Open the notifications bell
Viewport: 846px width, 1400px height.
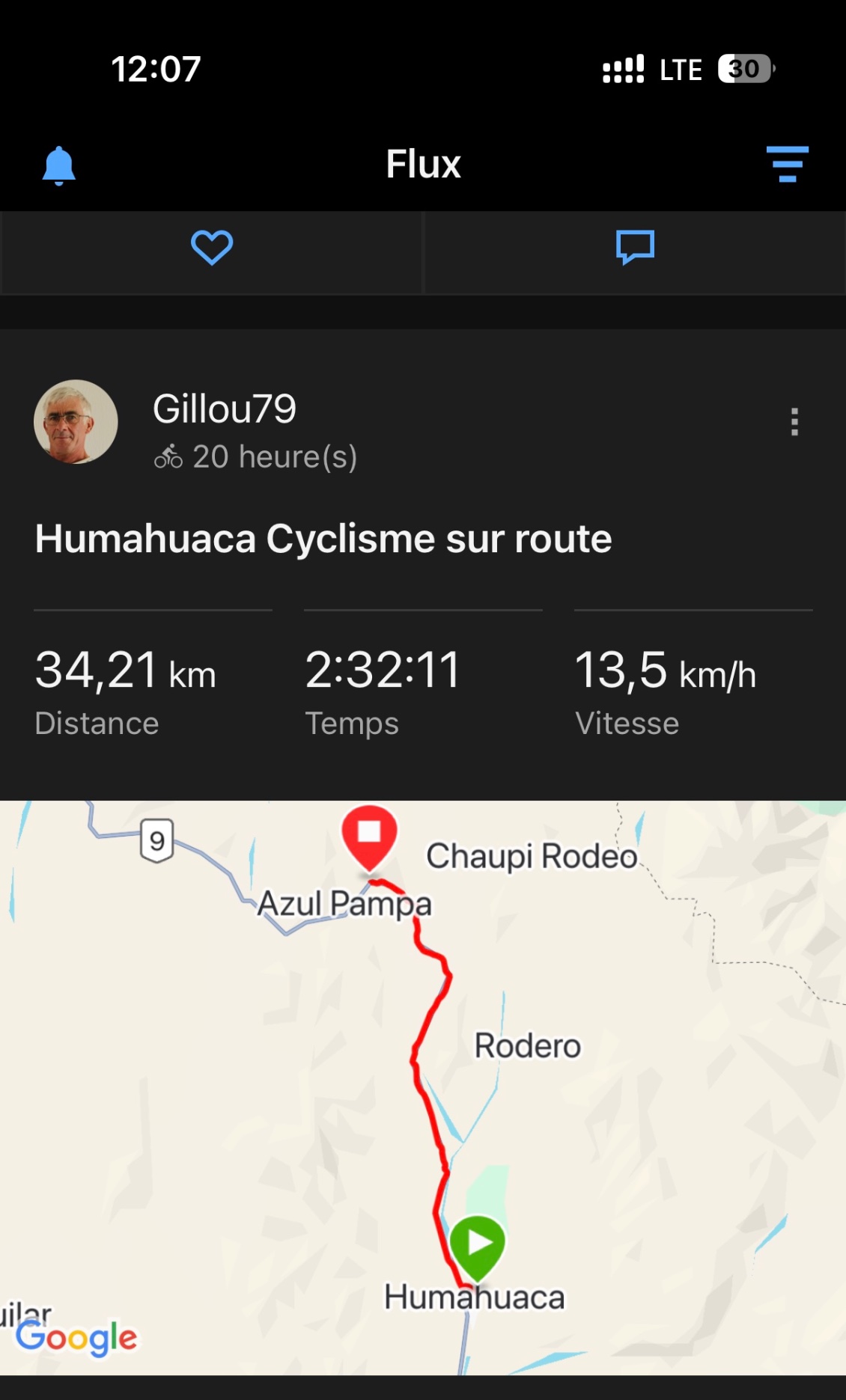59,165
